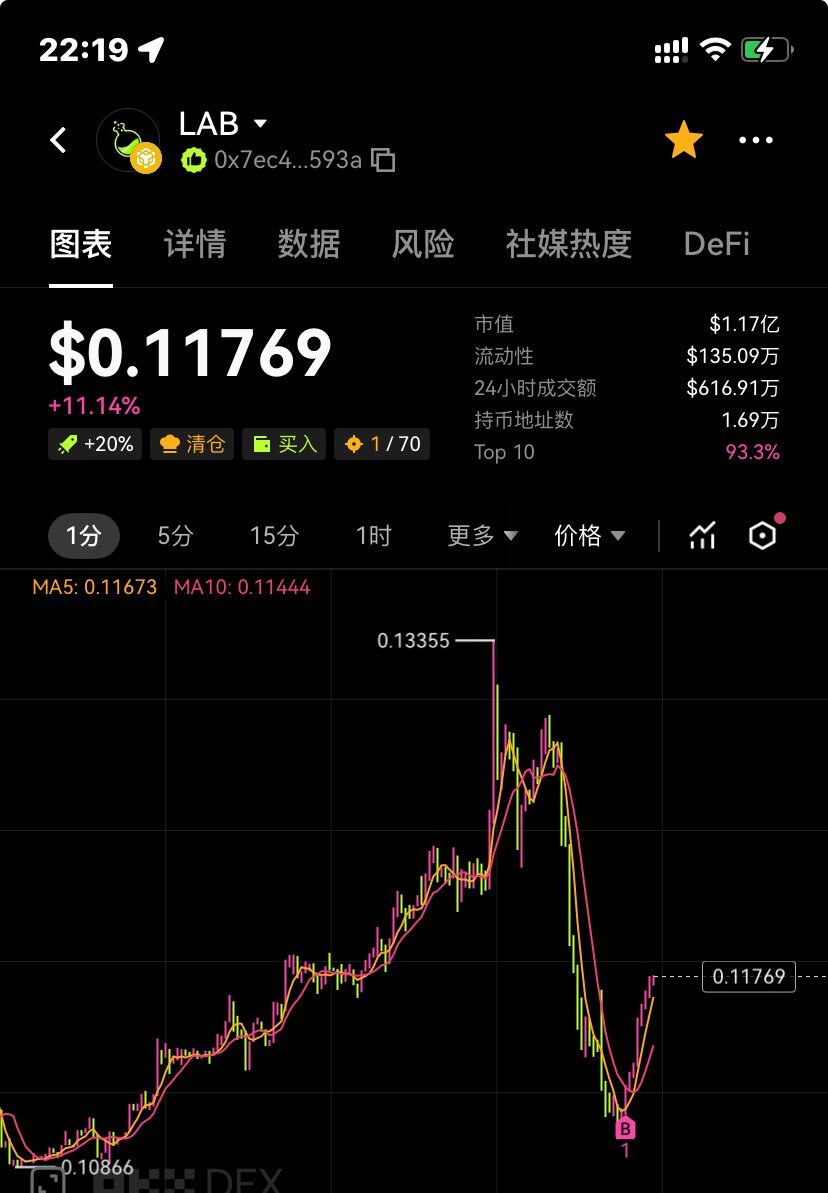Image resolution: width=828 pixels, height=1193 pixels.
Task: Open the 1 / 70 chip
Action: pos(382,444)
